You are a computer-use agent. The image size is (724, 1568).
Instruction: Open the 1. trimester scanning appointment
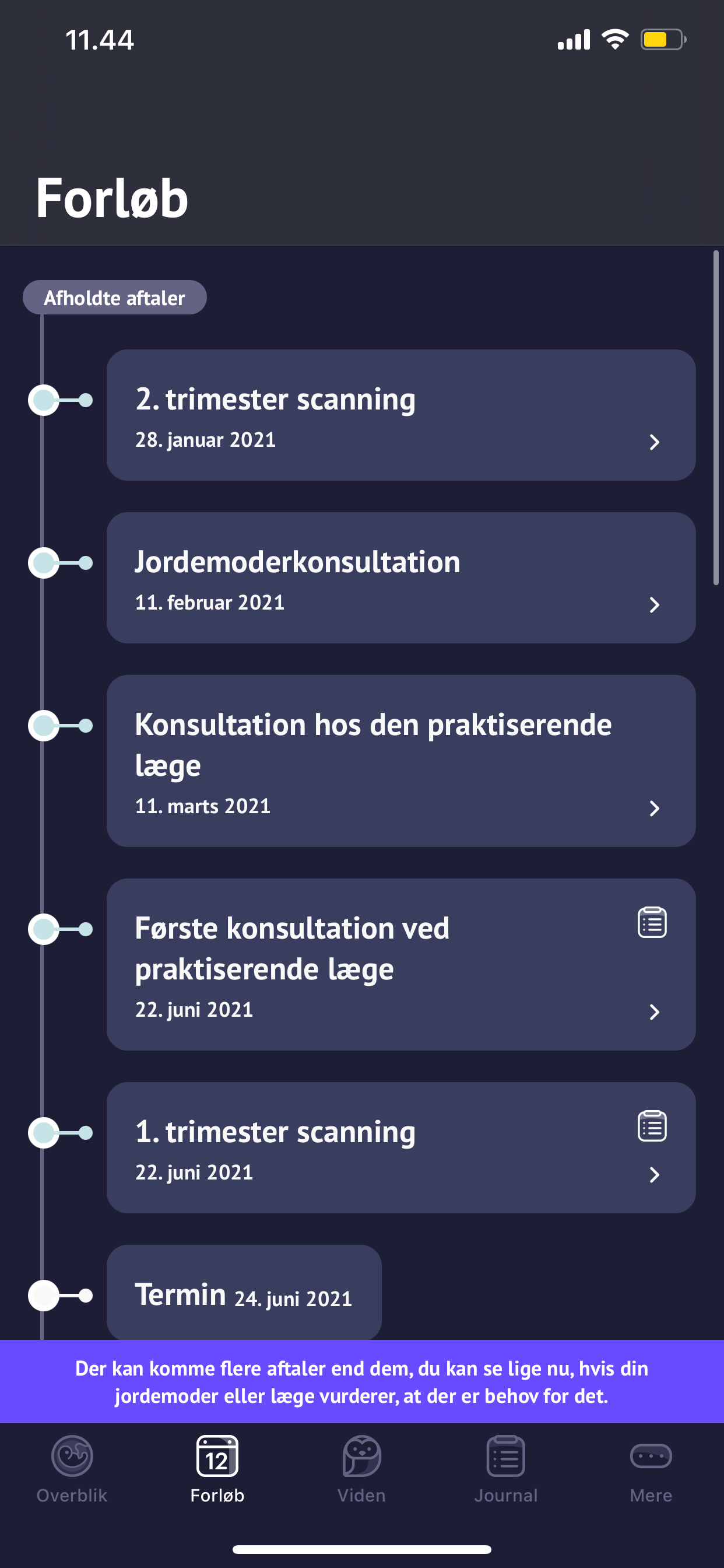click(x=400, y=1147)
